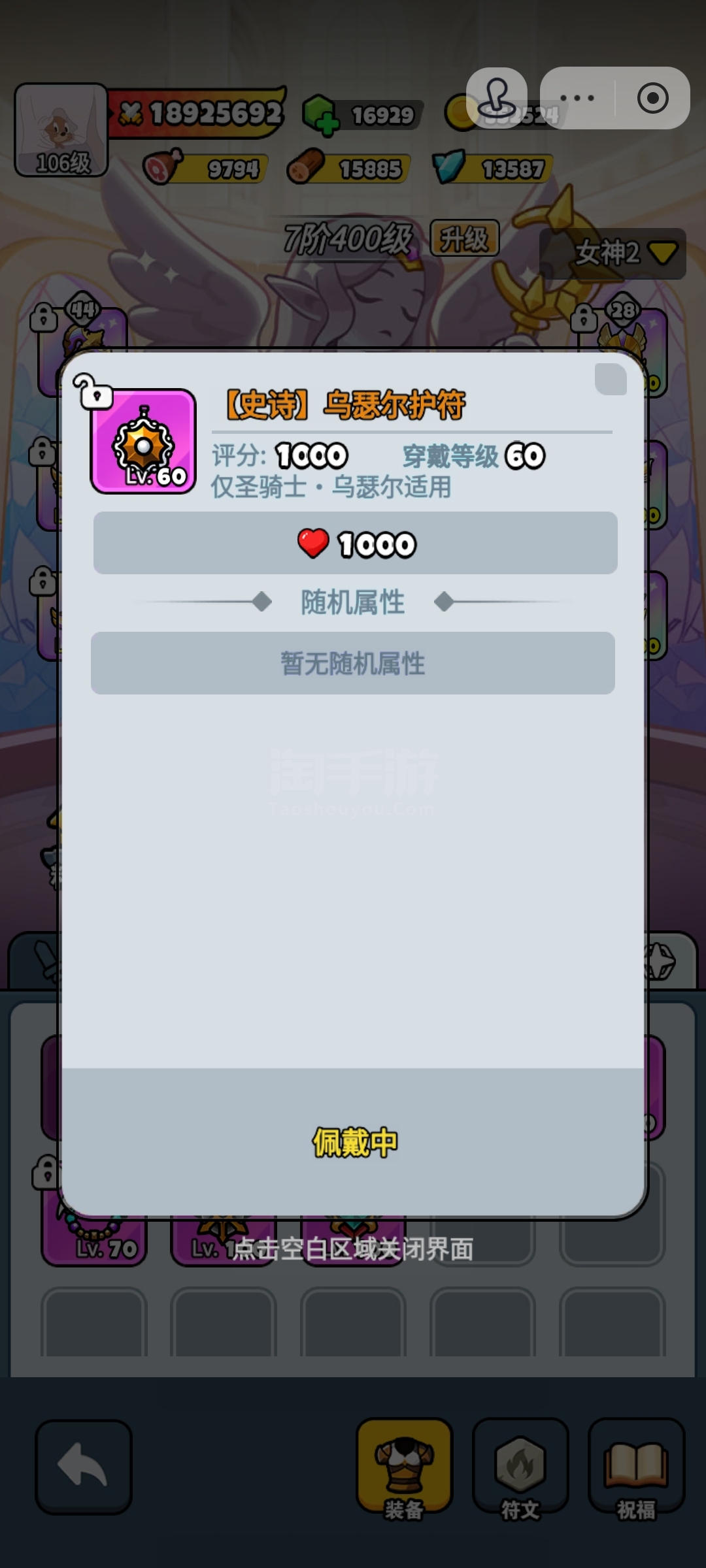Switch to the 符文 tab
Image resolution: width=706 pixels, height=1568 pixels.
coord(520,1467)
